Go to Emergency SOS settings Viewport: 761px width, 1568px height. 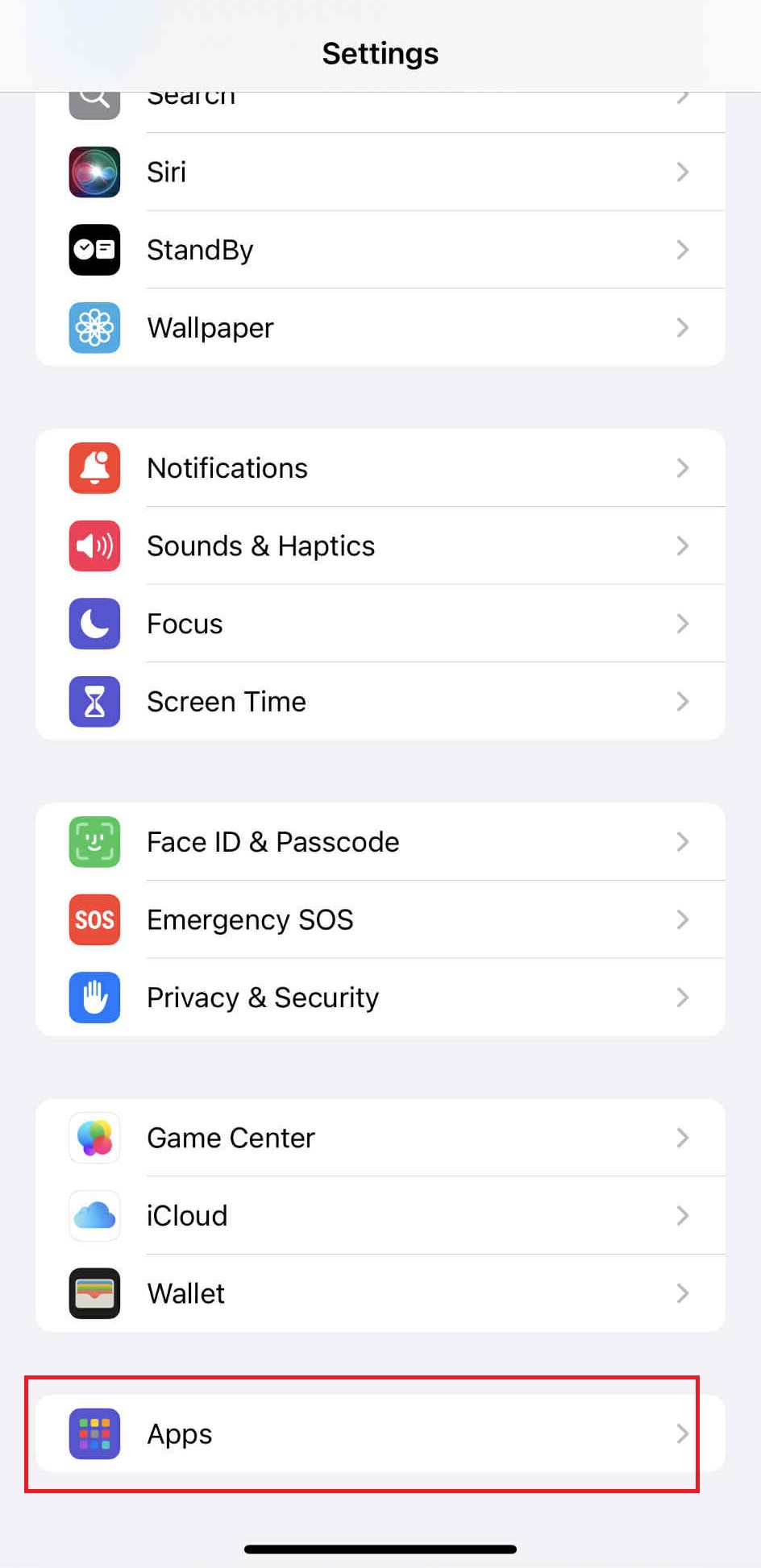click(x=379, y=920)
